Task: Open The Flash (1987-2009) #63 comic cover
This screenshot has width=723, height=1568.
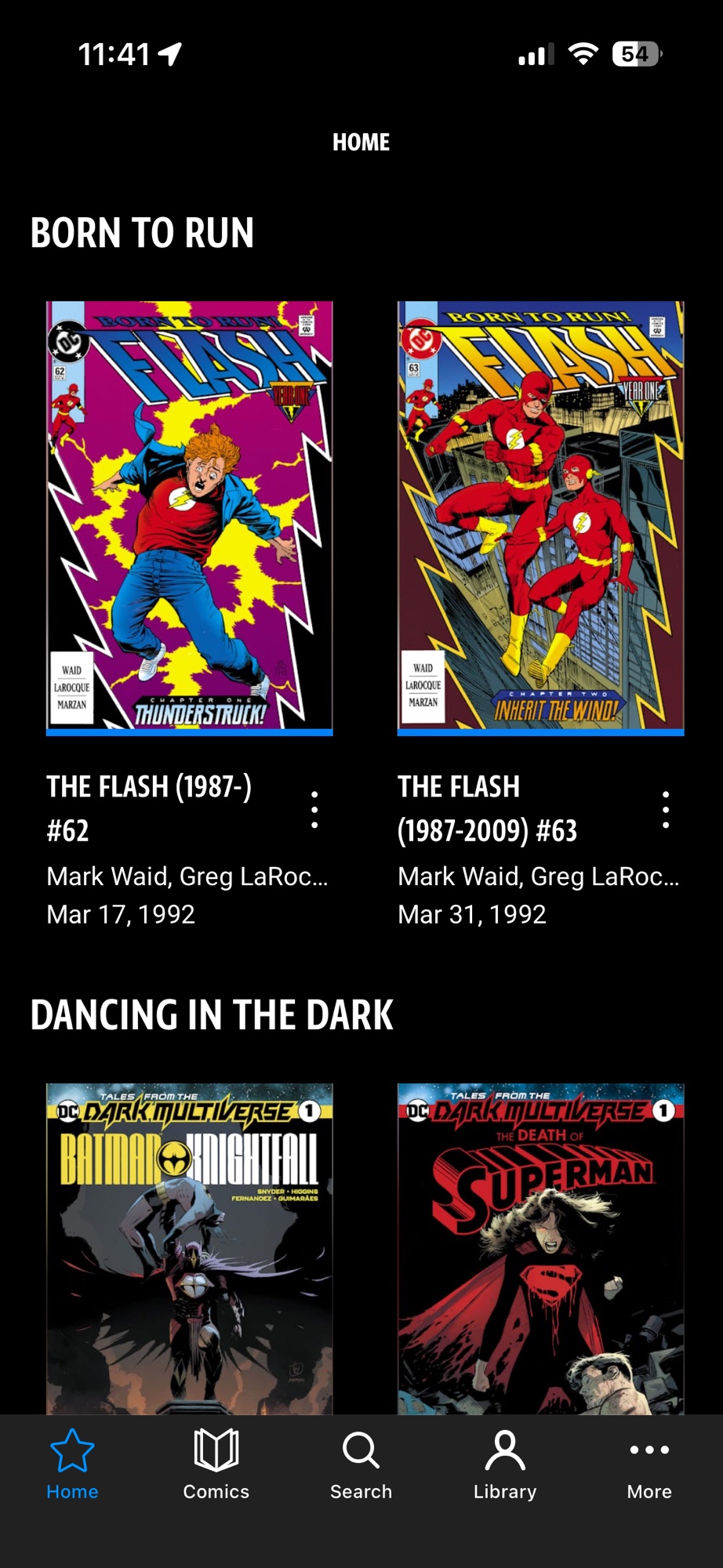Action: tap(540, 517)
